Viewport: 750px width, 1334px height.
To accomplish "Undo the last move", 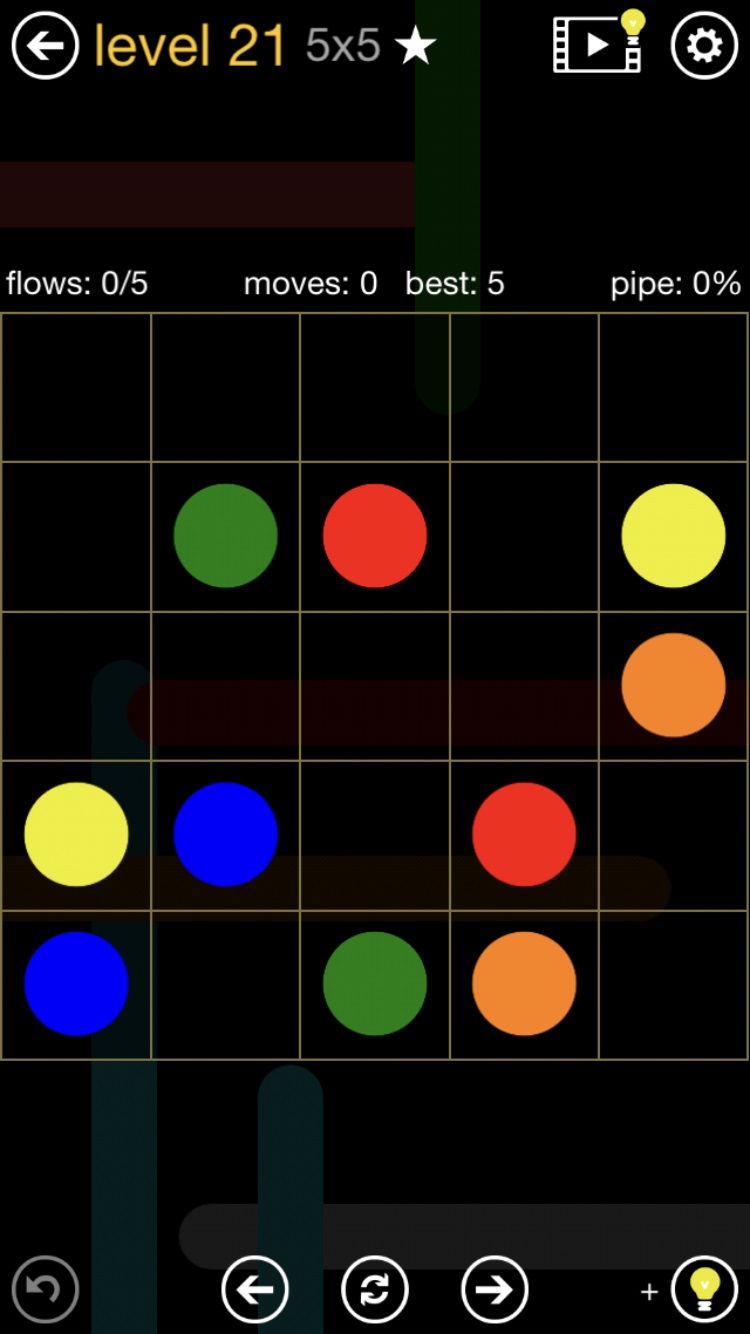I will click(45, 1289).
